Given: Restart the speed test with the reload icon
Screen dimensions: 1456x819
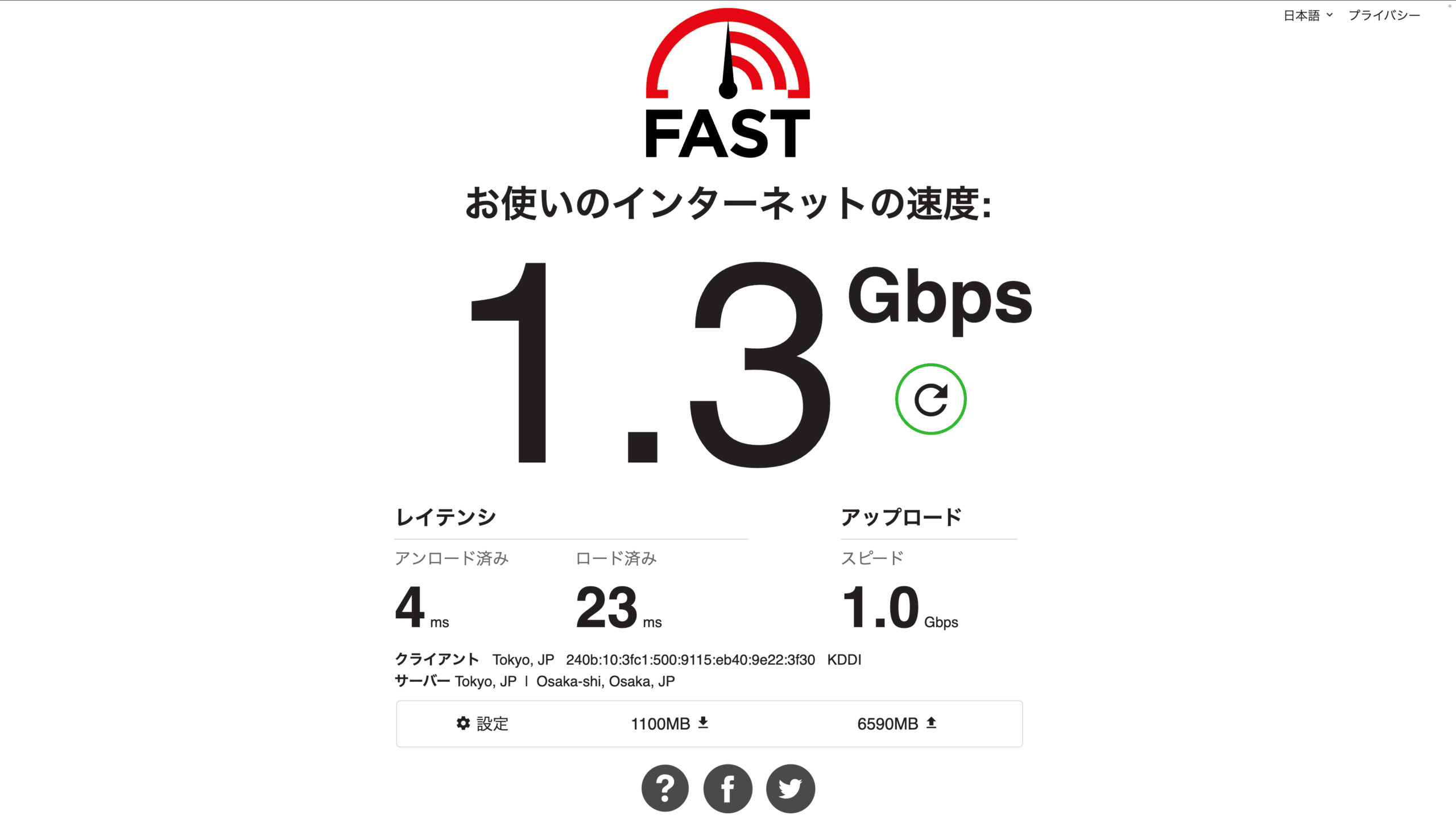Looking at the screenshot, I should tap(930, 399).
